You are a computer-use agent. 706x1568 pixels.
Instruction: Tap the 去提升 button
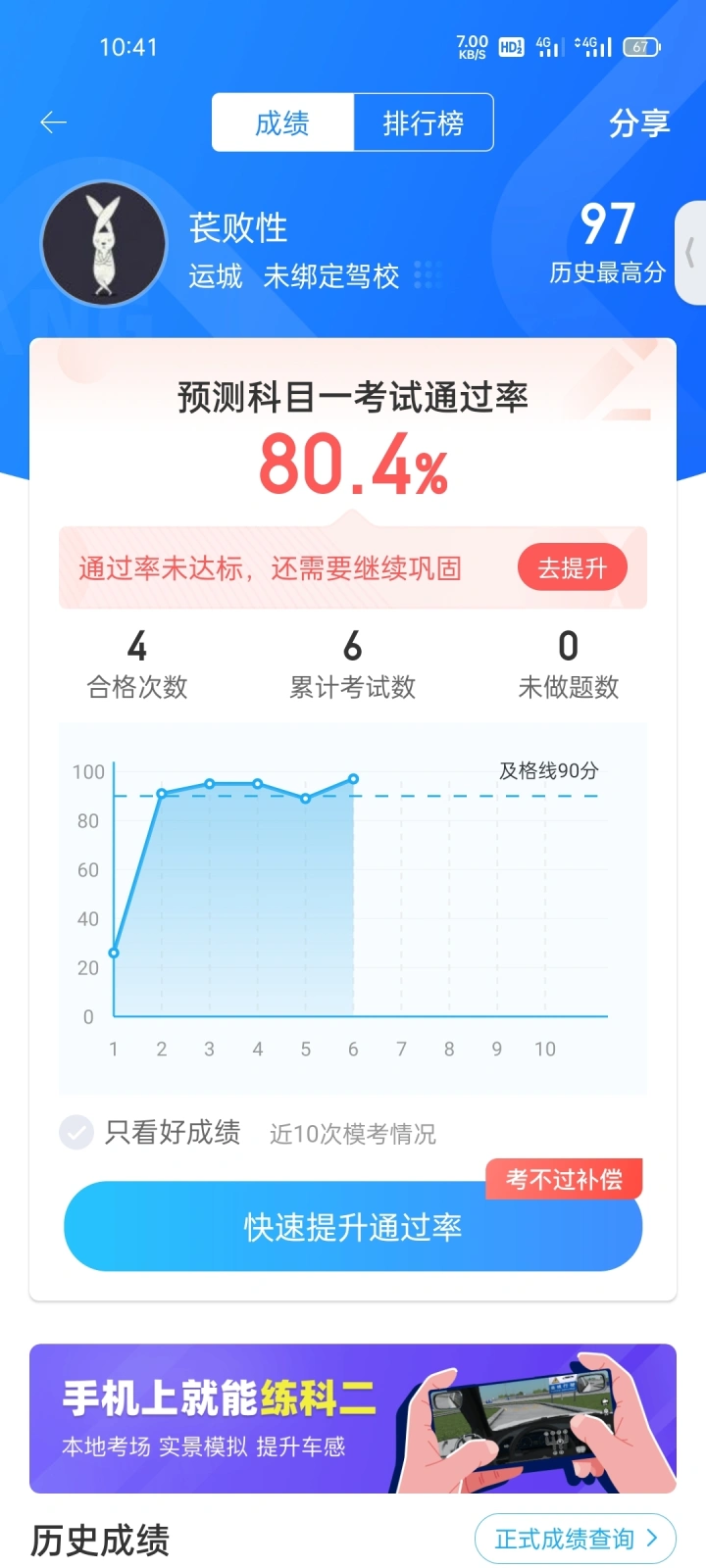572,567
